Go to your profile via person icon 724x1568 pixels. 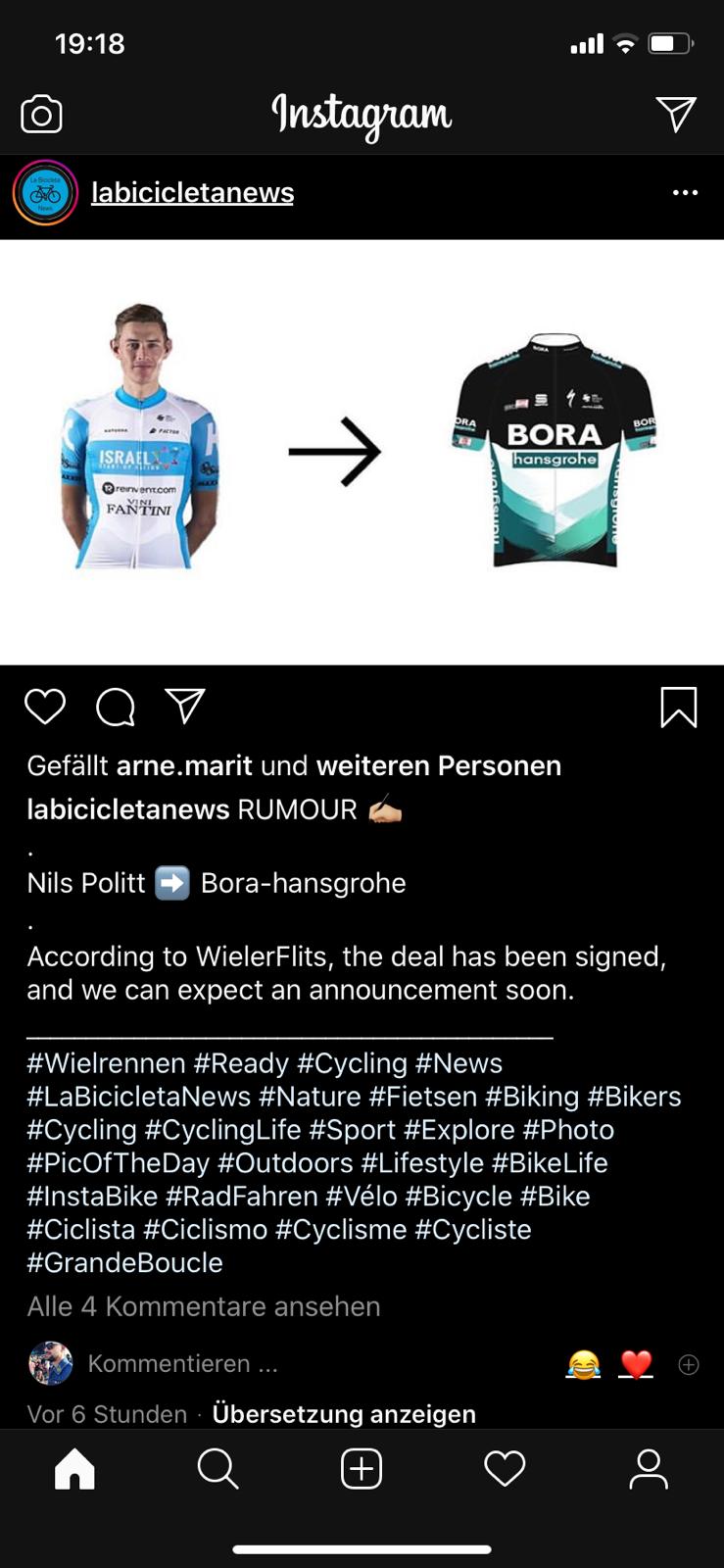(648, 1468)
